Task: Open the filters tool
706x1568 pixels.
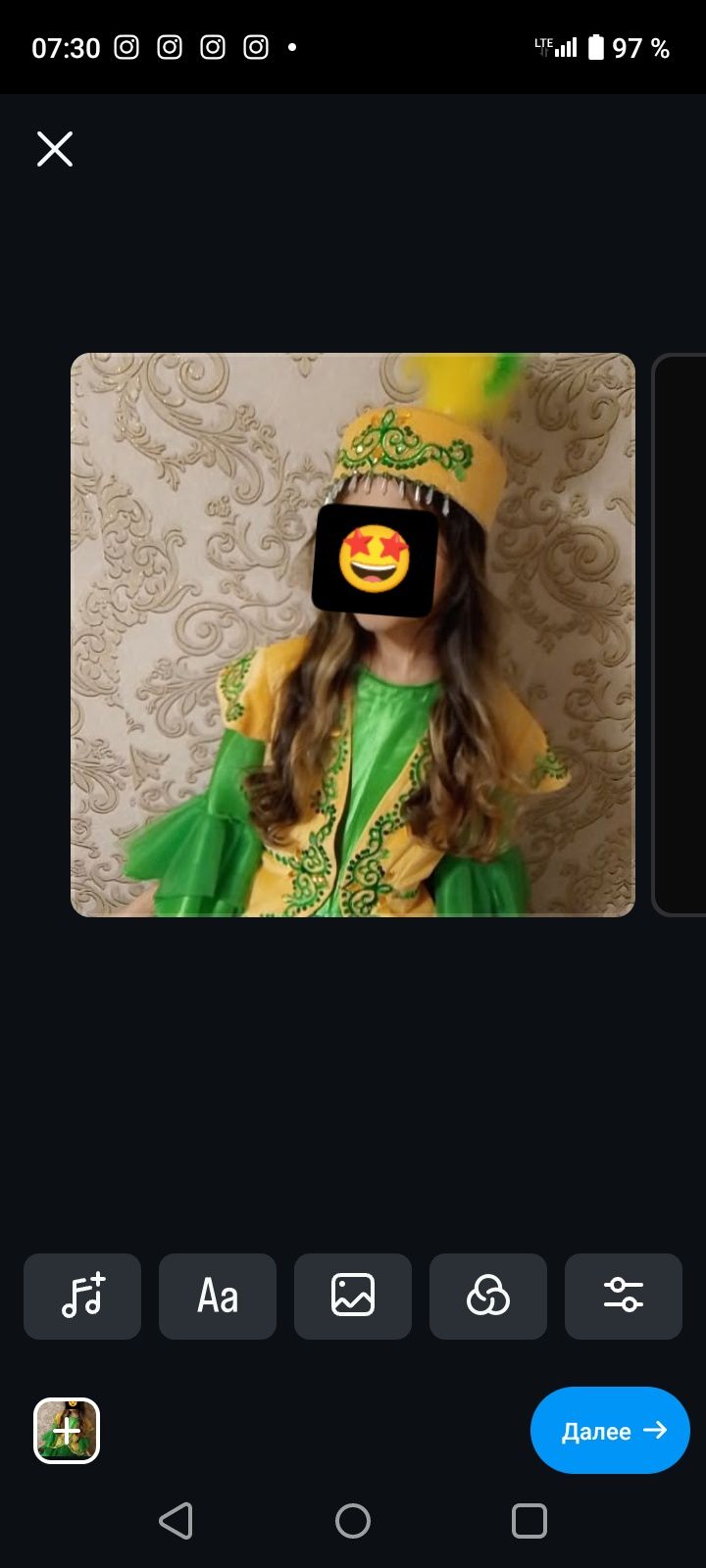Action: (488, 1296)
